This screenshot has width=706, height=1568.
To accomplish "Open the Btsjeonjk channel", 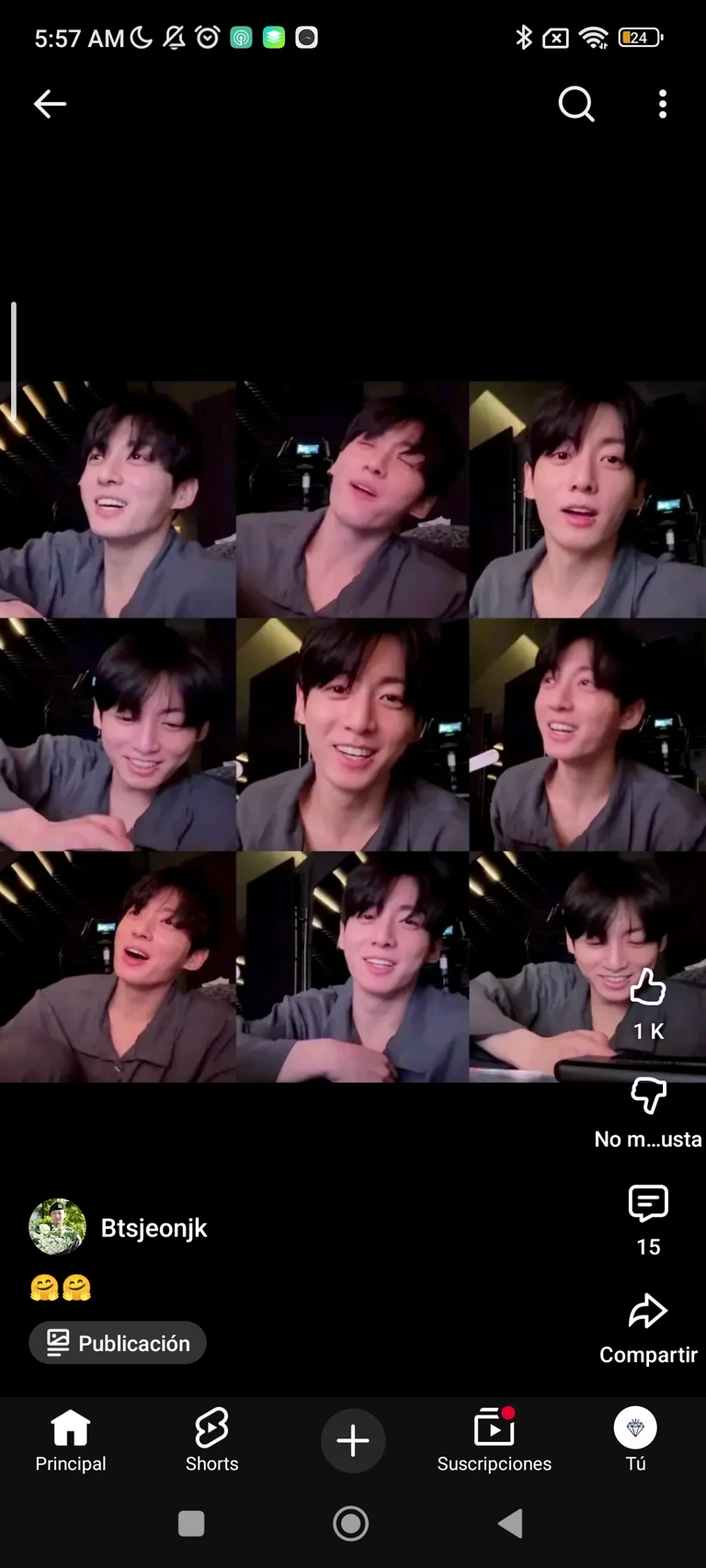I will 154,1228.
